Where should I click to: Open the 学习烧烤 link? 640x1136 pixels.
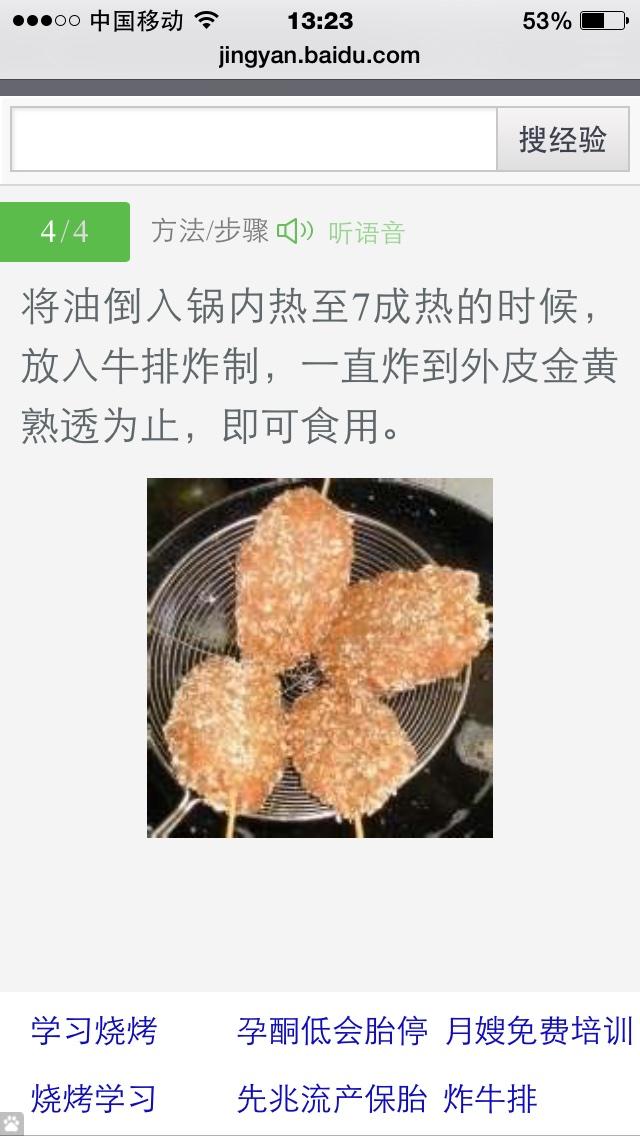[x=93, y=1031]
